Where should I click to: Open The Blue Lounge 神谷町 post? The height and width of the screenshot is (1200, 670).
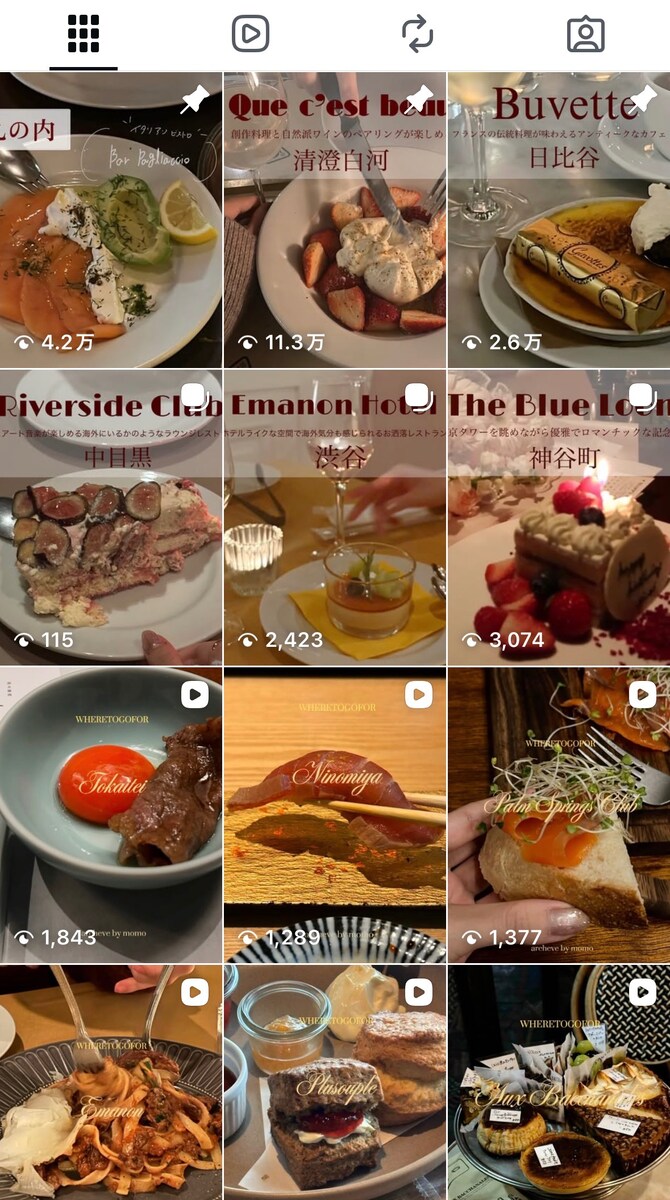[x=559, y=518]
